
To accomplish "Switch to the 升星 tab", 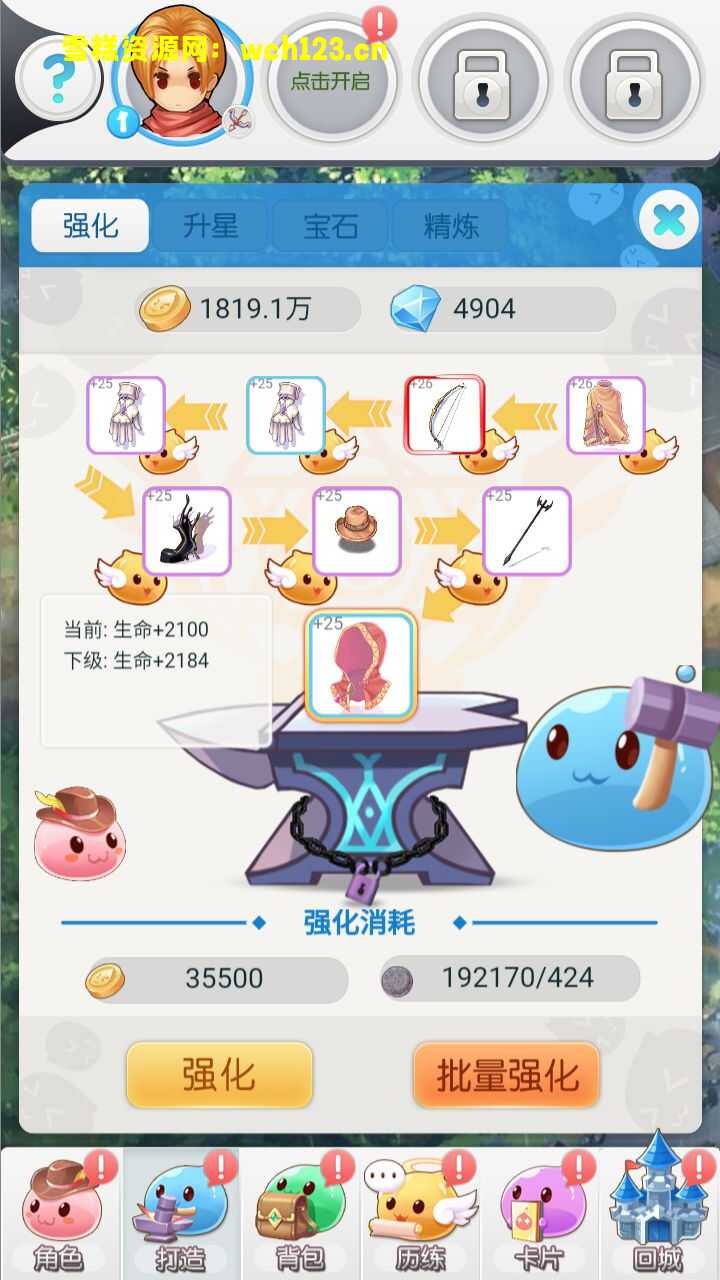I will (209, 227).
